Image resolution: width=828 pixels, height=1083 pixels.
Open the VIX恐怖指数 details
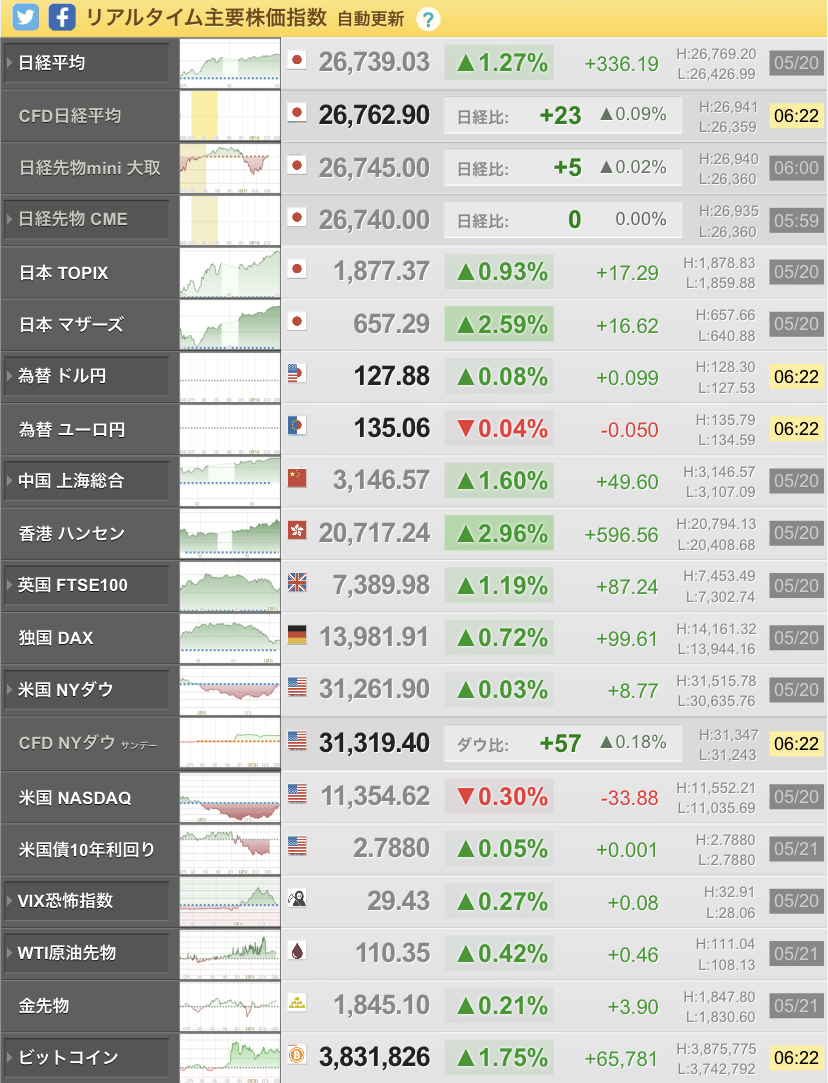[87, 901]
